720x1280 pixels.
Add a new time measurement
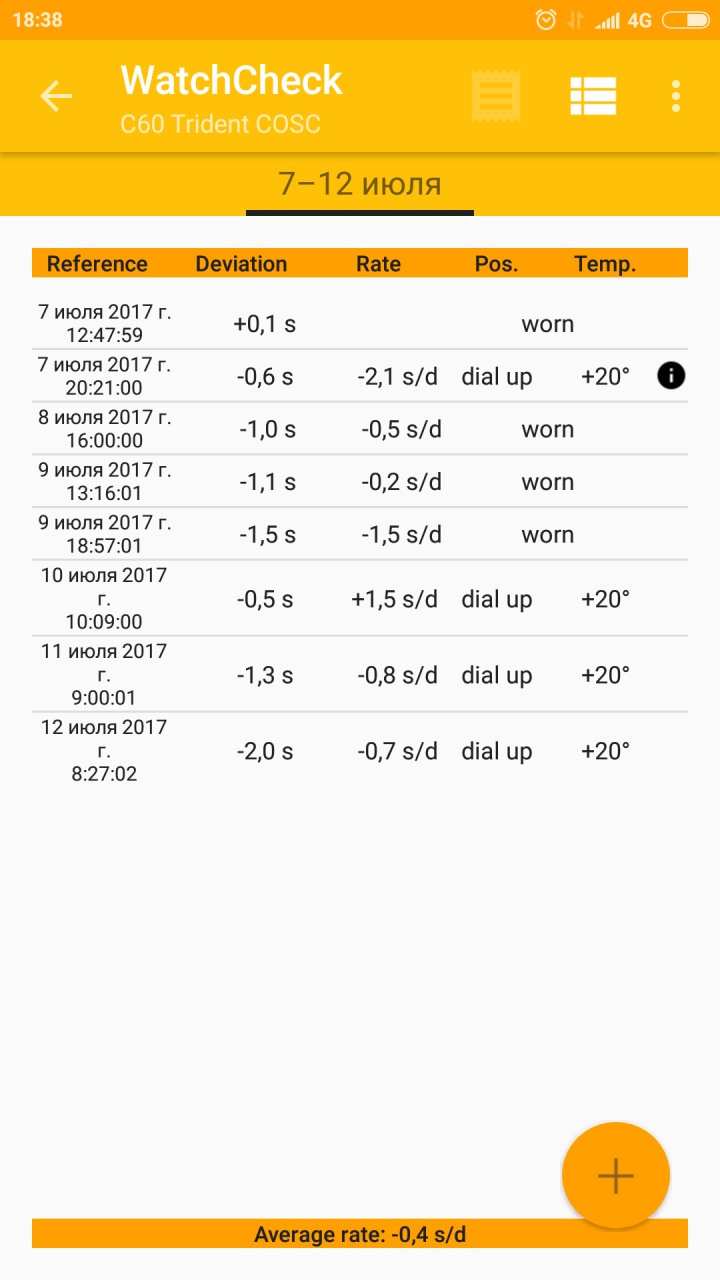[615, 1175]
